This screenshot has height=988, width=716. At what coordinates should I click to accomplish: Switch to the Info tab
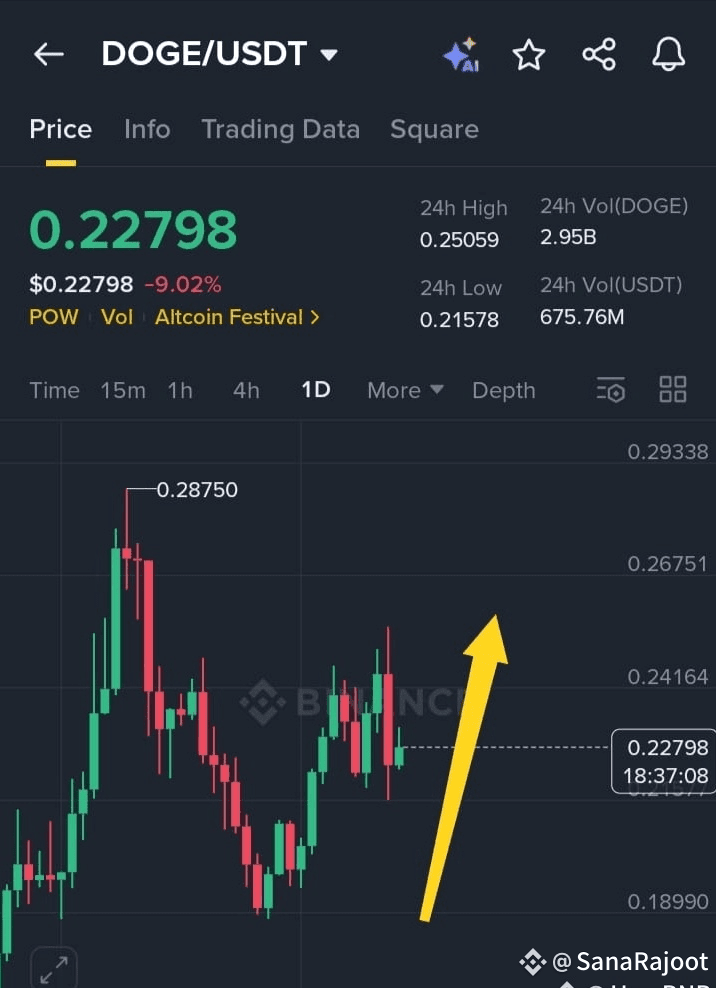tap(147, 129)
